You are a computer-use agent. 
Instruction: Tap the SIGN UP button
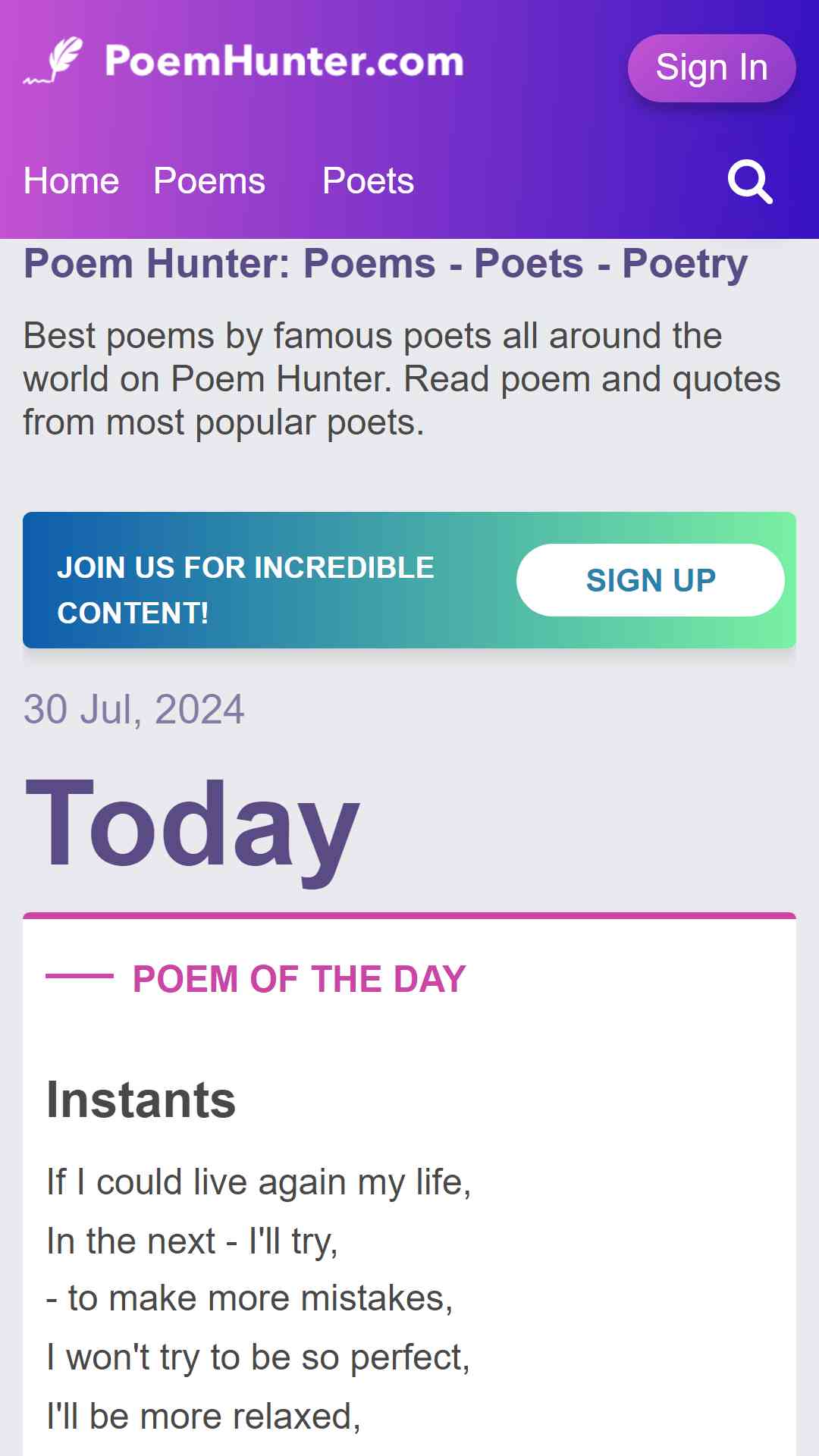pos(651,580)
